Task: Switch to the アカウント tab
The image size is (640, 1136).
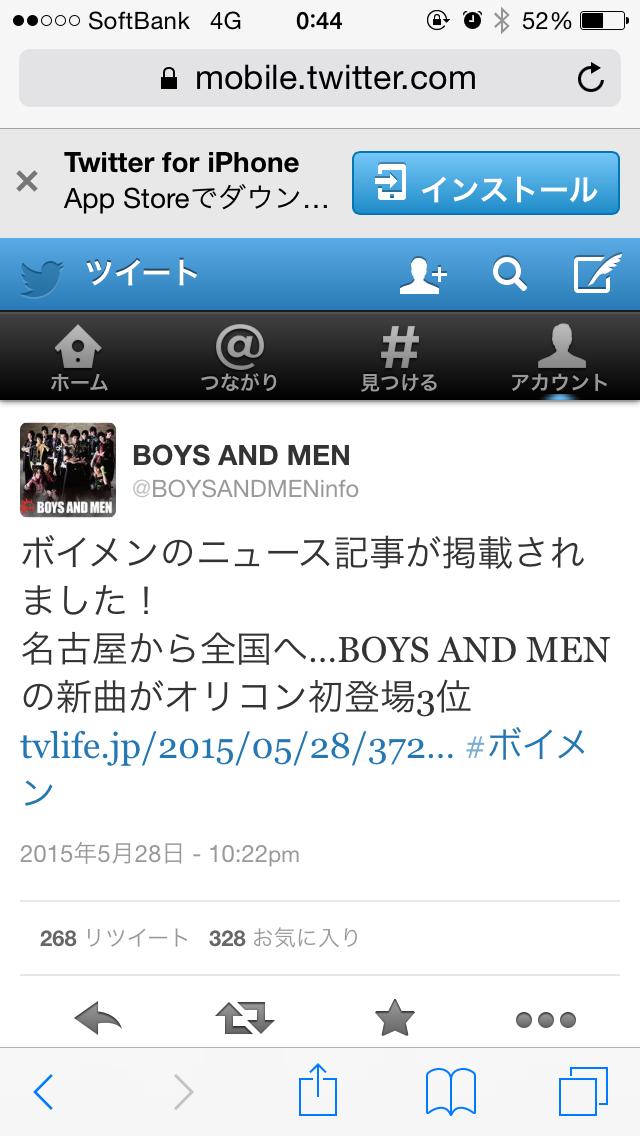Action: [558, 358]
